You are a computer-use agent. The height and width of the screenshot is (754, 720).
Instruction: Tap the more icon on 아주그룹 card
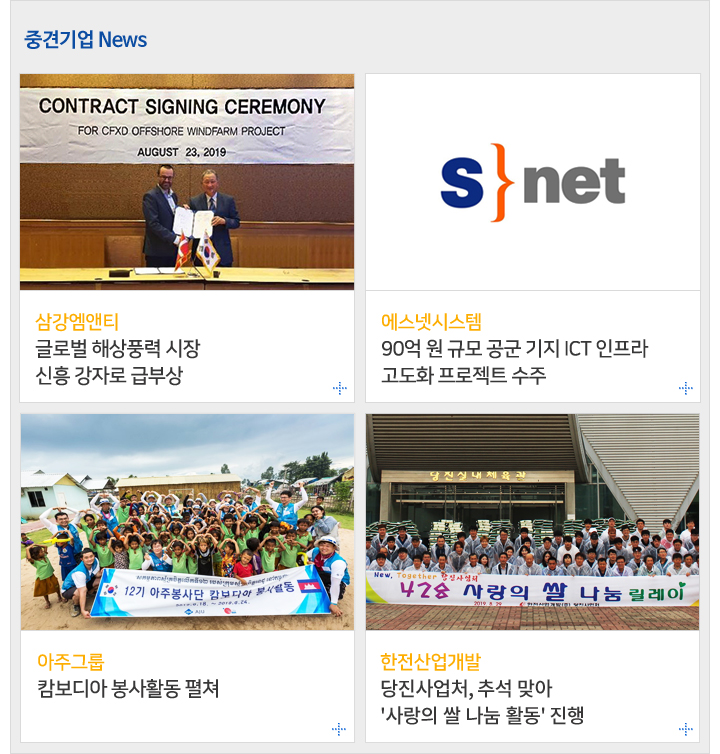[x=339, y=729]
